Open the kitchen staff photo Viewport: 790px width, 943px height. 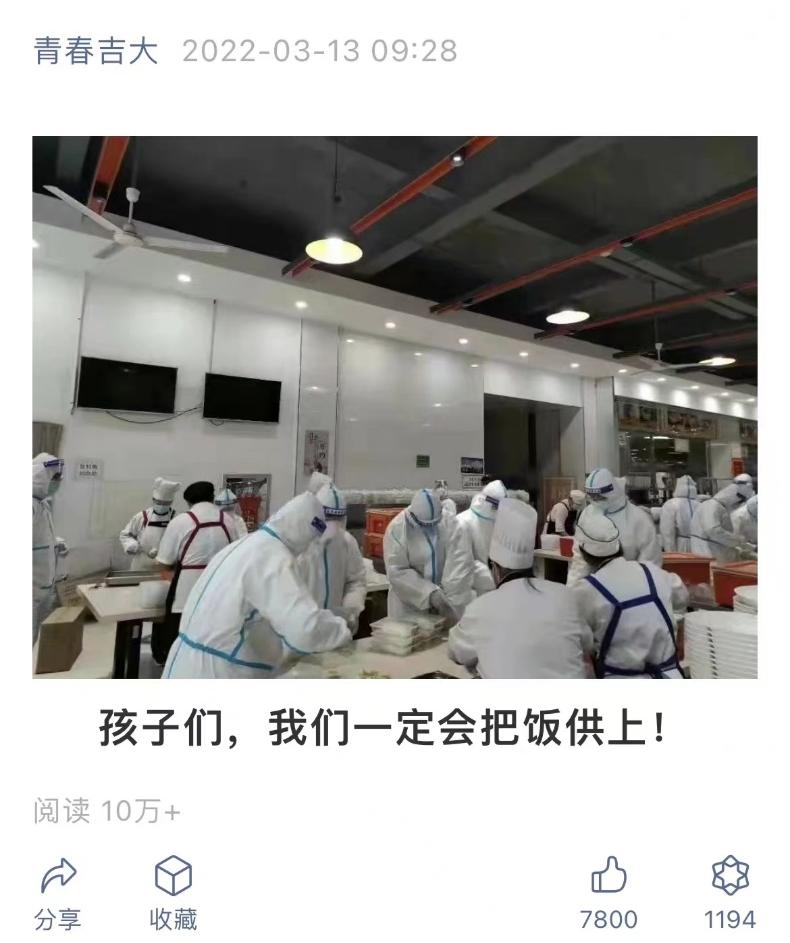click(394, 407)
